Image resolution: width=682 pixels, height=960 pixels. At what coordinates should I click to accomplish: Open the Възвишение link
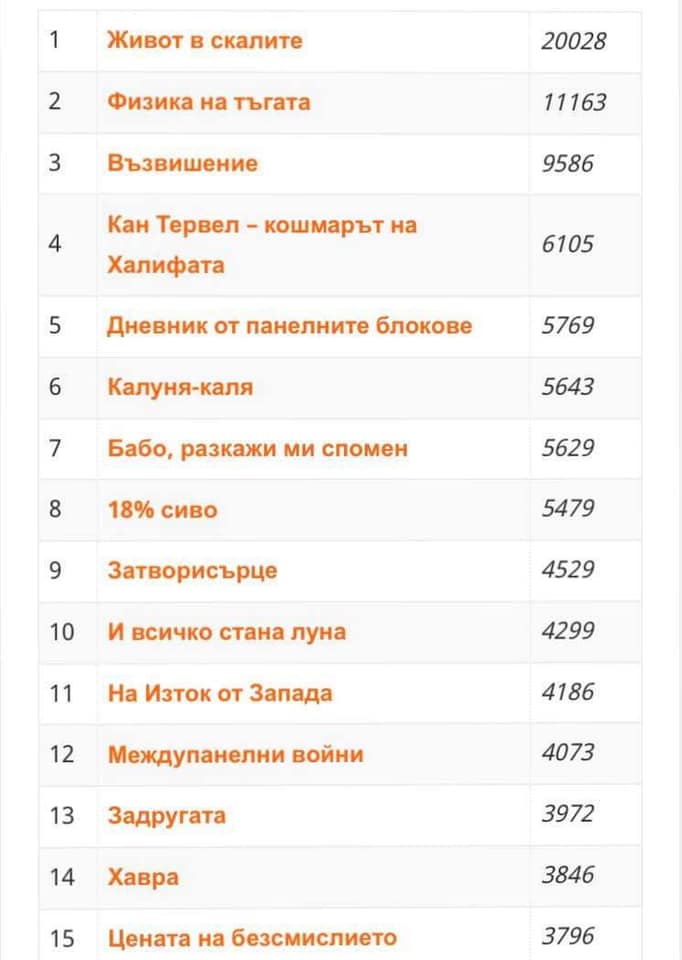click(x=183, y=163)
